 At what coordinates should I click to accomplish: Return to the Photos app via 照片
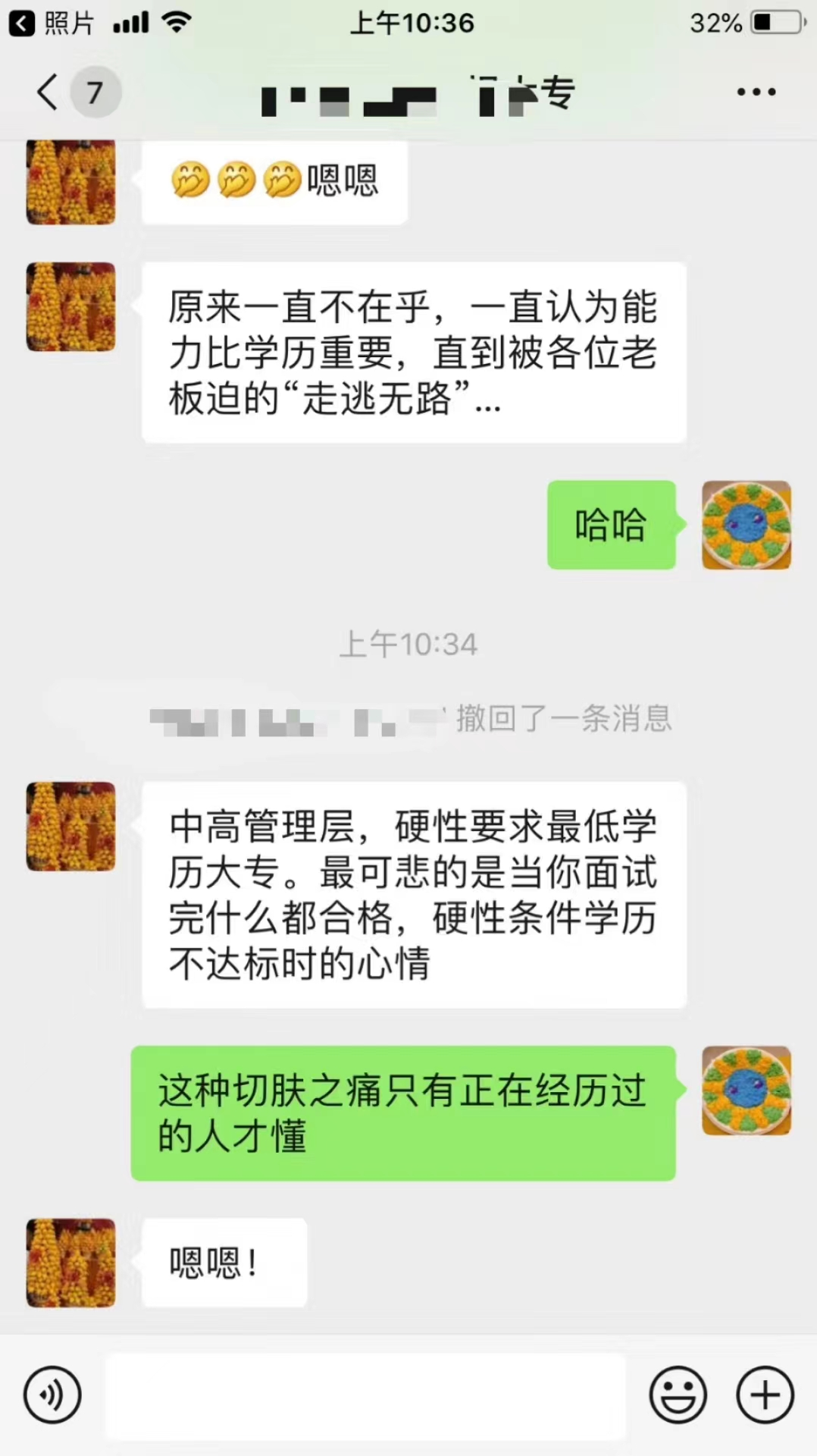pos(52,23)
